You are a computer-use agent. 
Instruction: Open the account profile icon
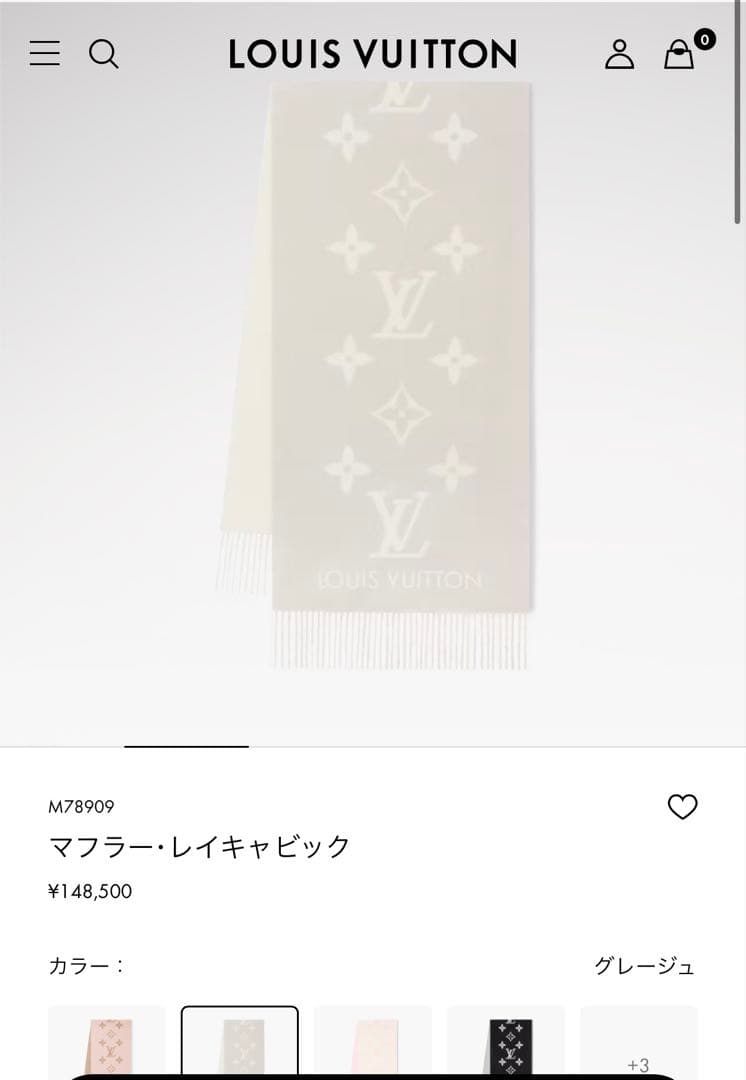pyautogui.click(x=622, y=53)
